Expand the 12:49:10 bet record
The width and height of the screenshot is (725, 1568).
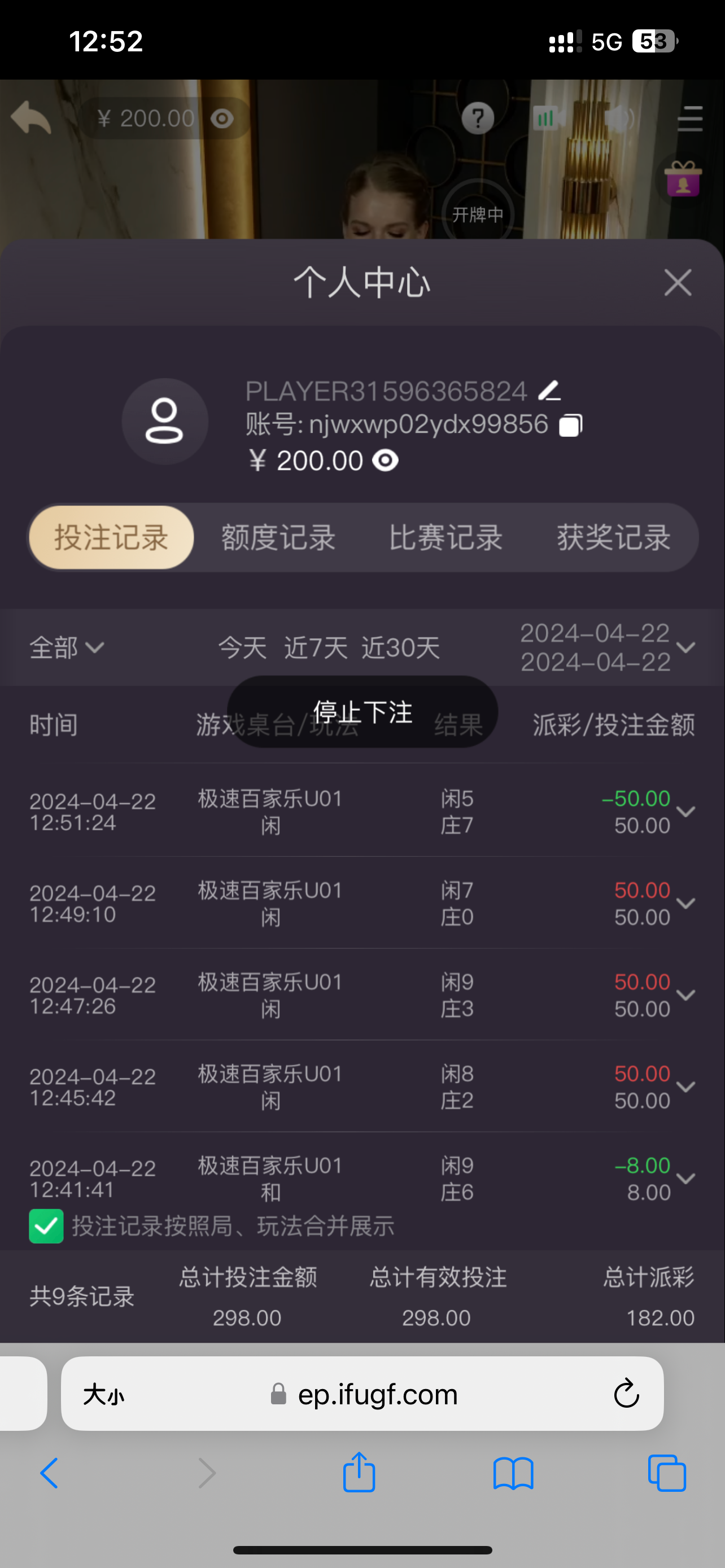[686, 904]
